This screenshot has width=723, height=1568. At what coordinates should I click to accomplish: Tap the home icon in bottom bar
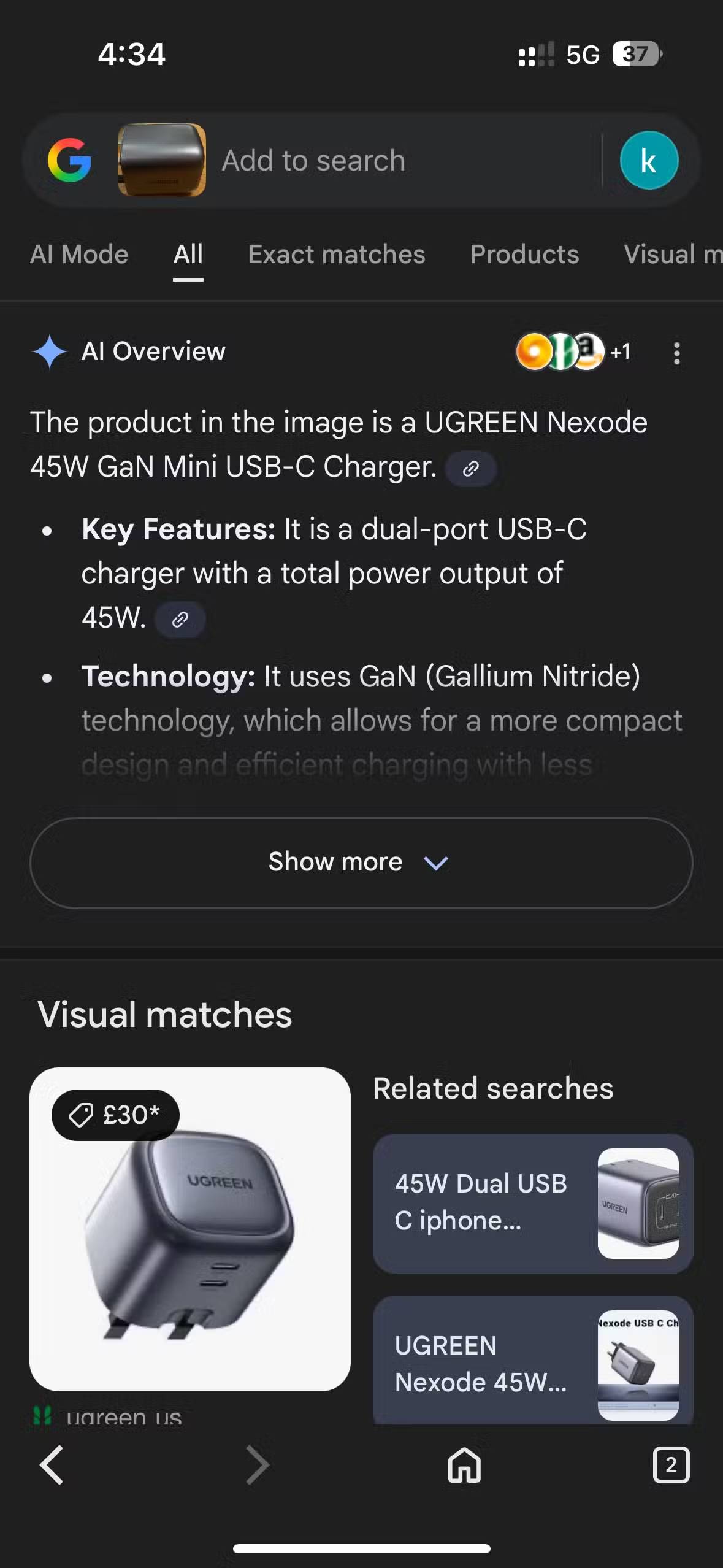point(464,1466)
